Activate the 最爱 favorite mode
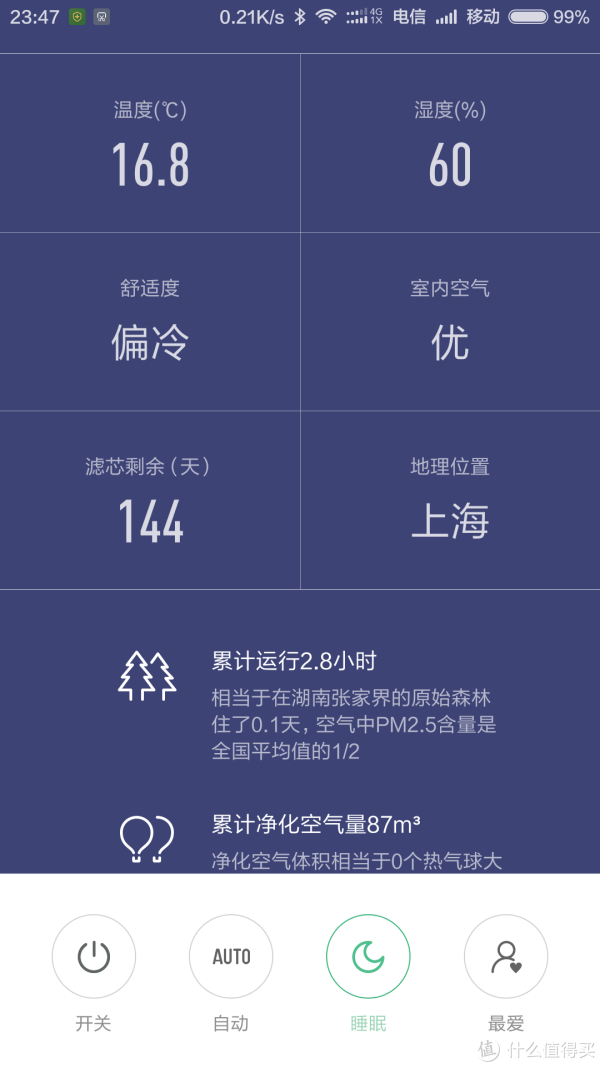Image resolution: width=600 pixels, height=1067 pixels. tap(506, 957)
